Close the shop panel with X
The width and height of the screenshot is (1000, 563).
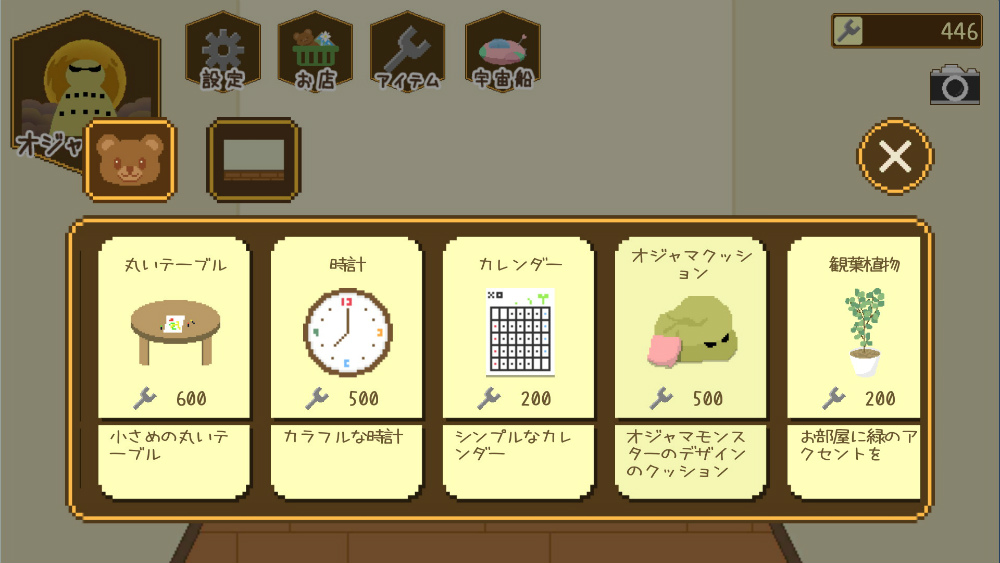(x=895, y=156)
